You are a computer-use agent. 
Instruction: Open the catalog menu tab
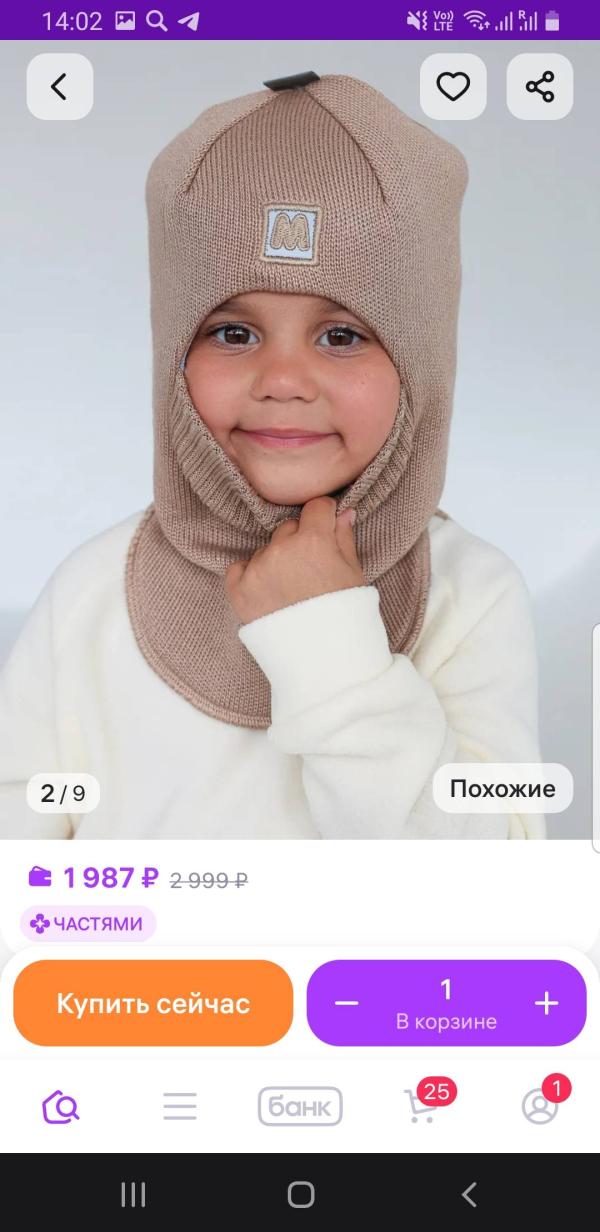click(180, 1106)
